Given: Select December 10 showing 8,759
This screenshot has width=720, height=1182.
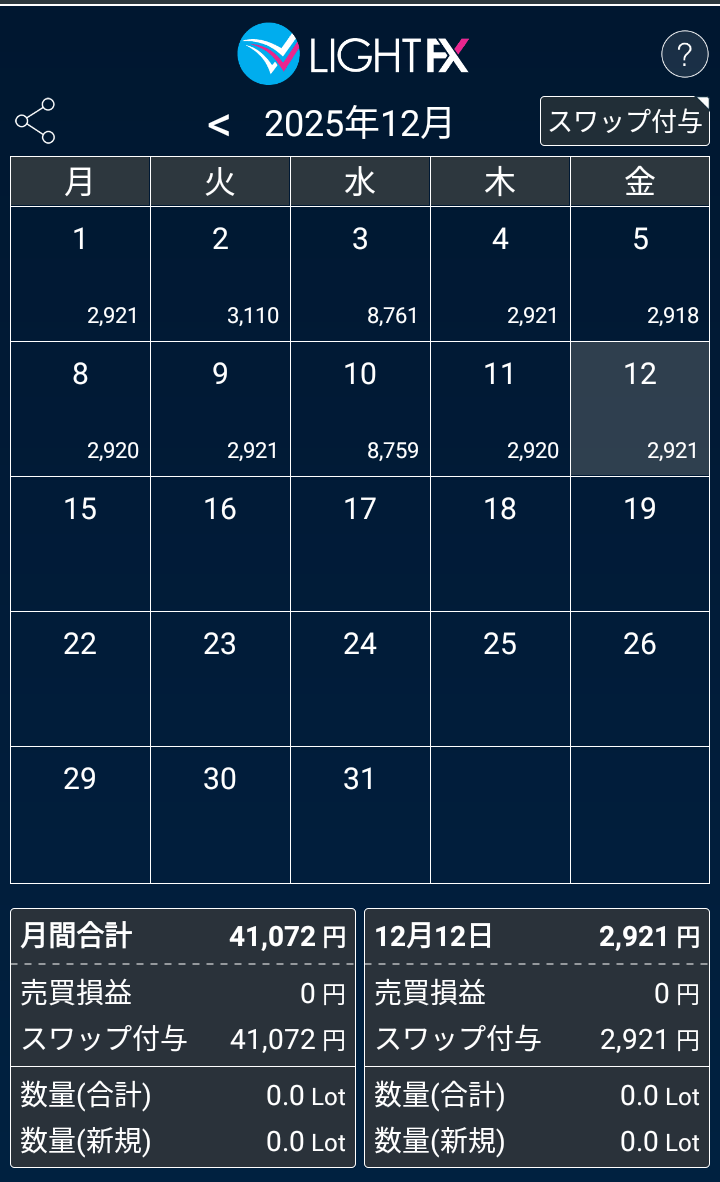Looking at the screenshot, I should coord(360,409).
